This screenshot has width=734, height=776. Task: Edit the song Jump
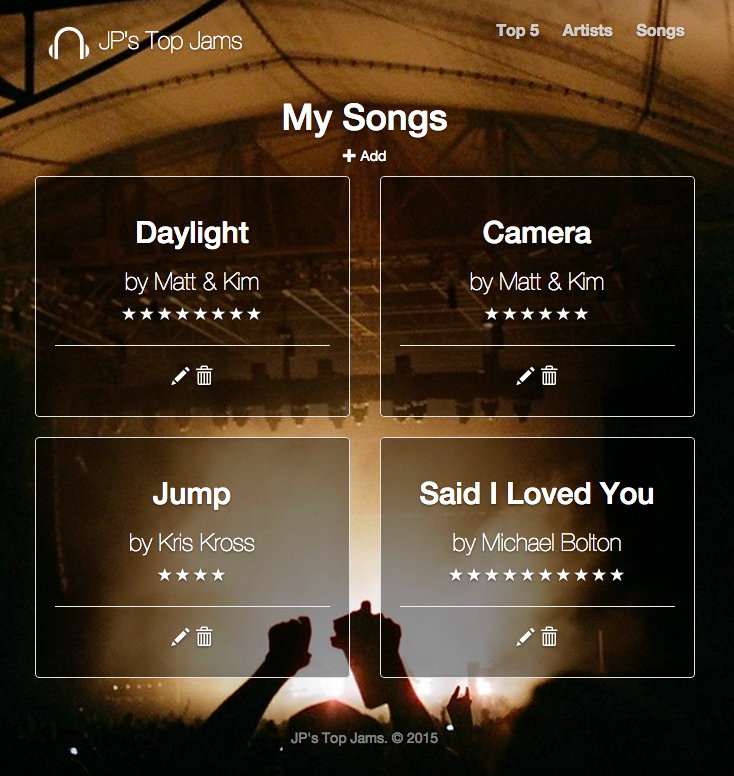click(180, 637)
